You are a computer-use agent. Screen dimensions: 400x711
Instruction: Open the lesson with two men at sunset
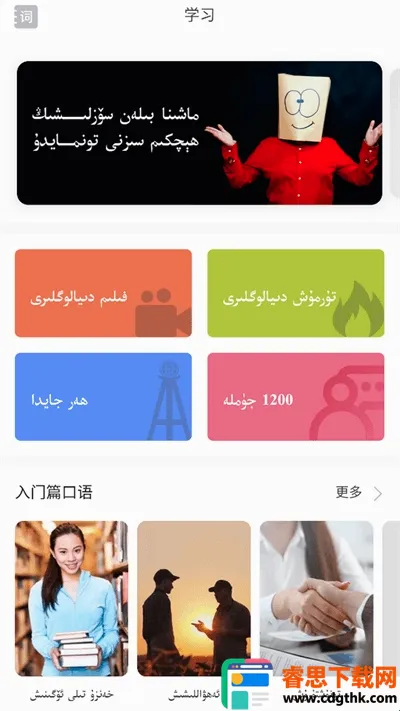click(x=194, y=599)
